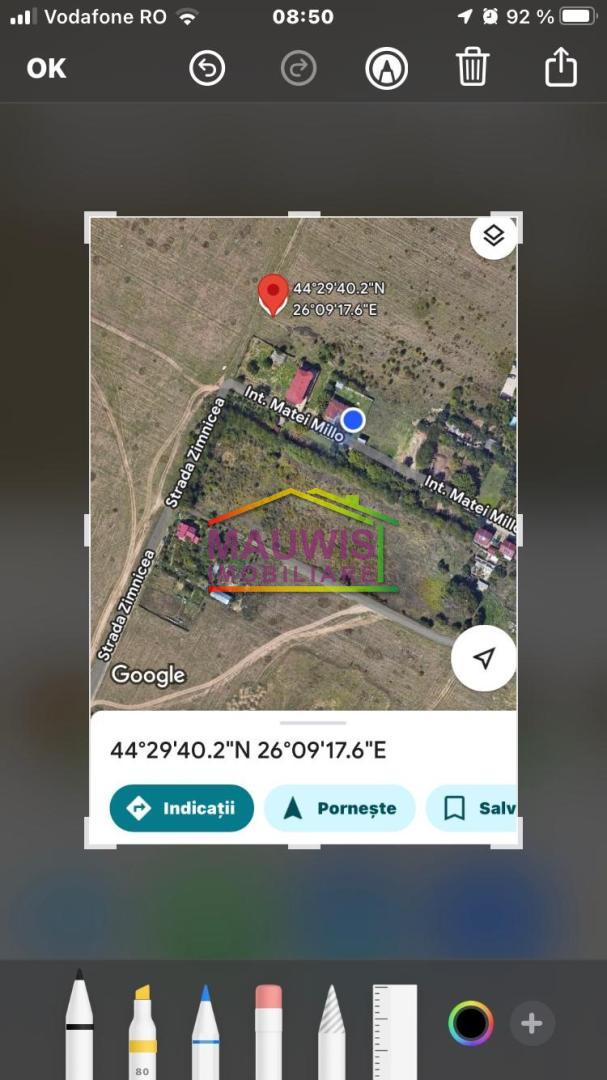The width and height of the screenshot is (607, 1080).
Task: Select the ruler tool
Action: pyautogui.click(x=395, y=1032)
